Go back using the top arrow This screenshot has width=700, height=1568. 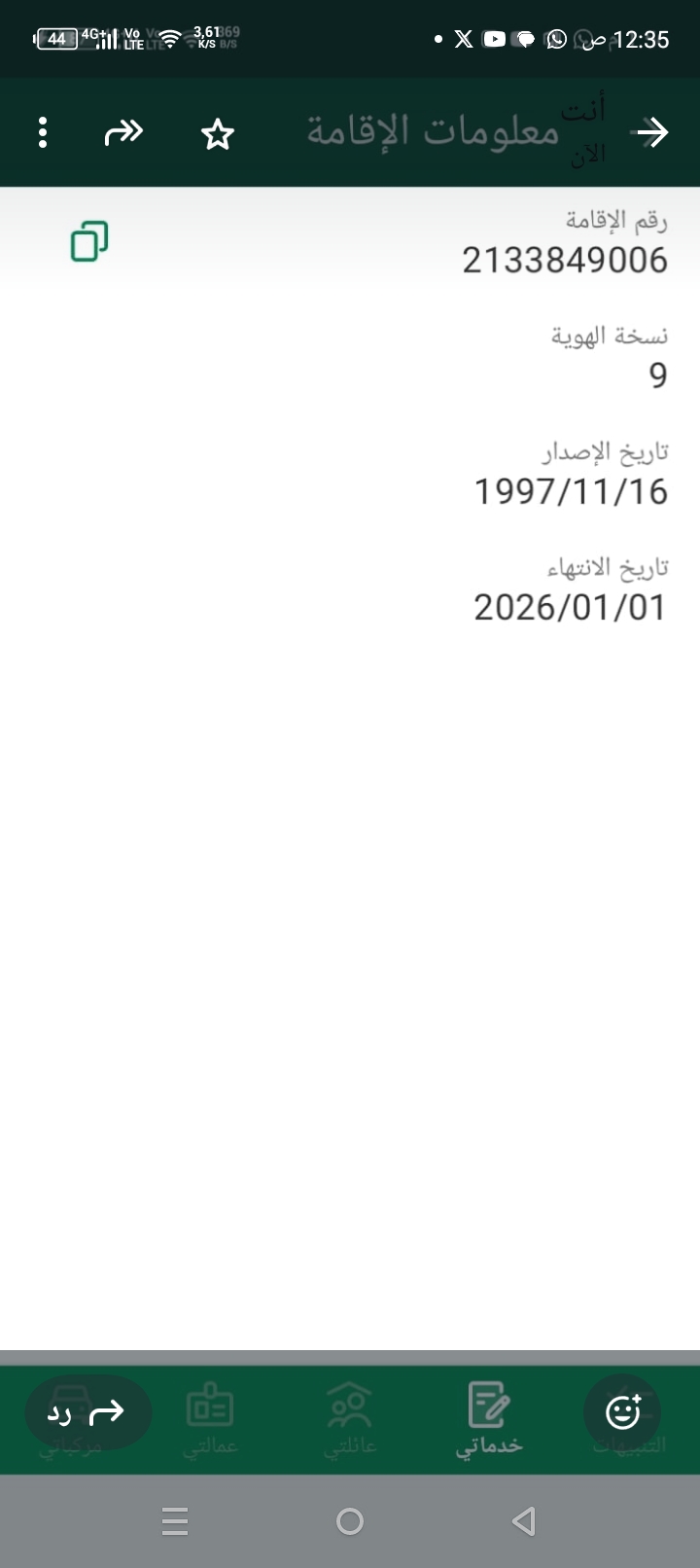coord(650,132)
